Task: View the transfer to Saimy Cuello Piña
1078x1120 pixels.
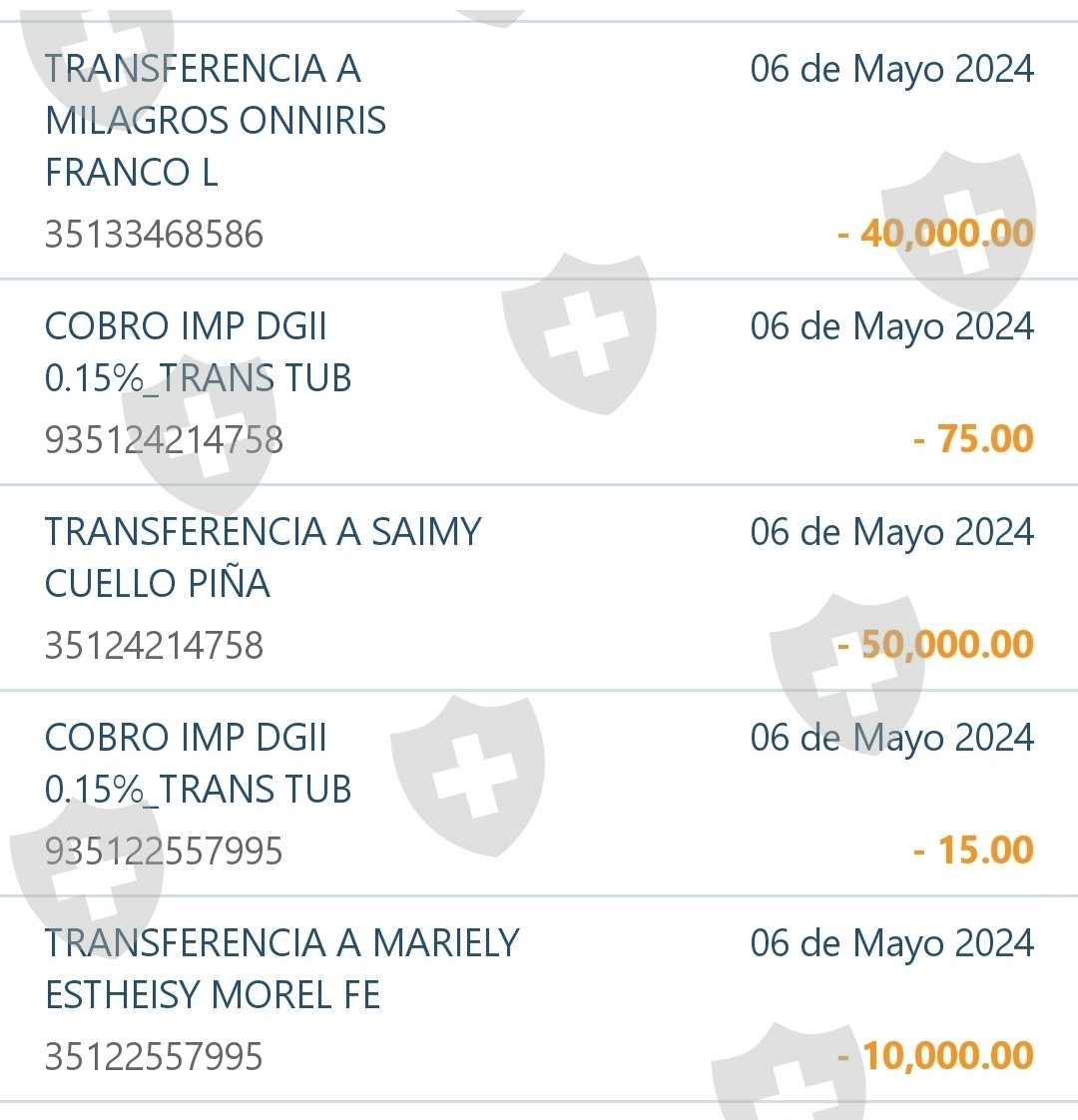Action: [539, 588]
